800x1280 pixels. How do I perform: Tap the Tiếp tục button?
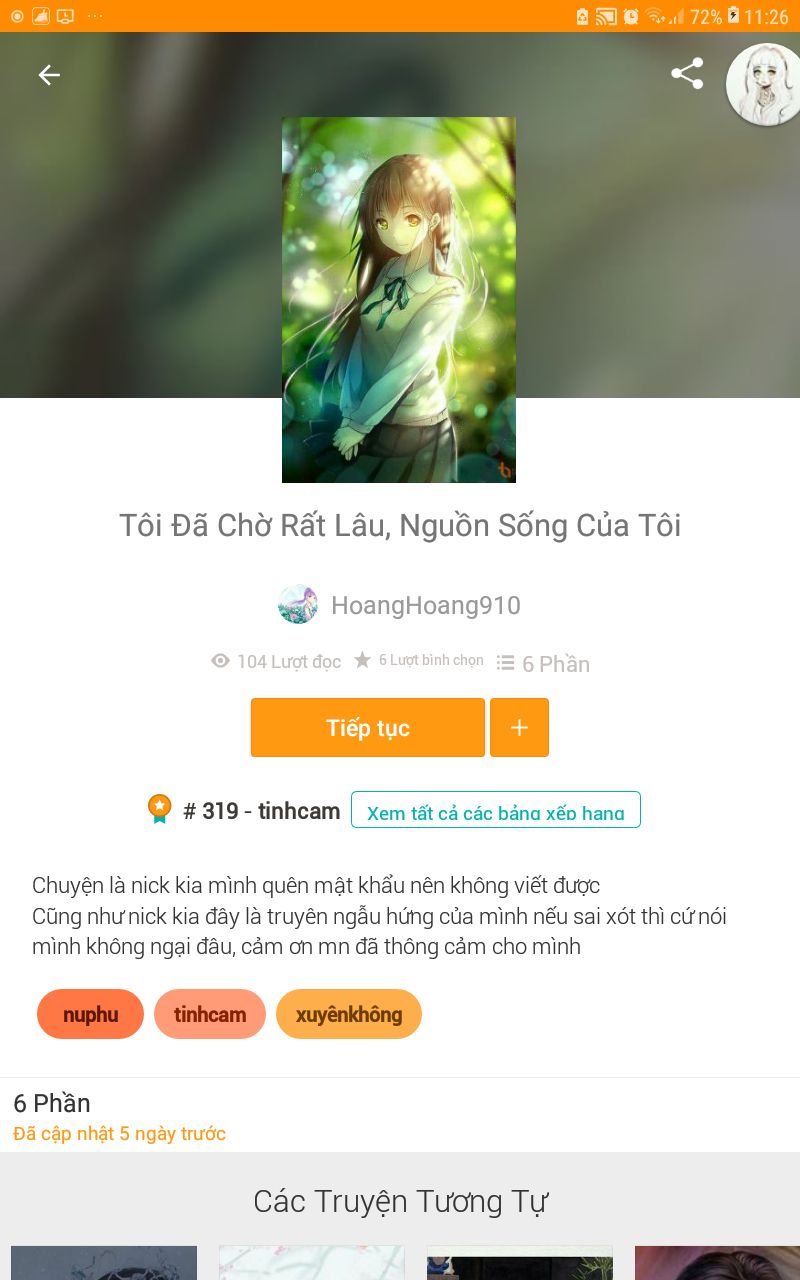(x=368, y=727)
